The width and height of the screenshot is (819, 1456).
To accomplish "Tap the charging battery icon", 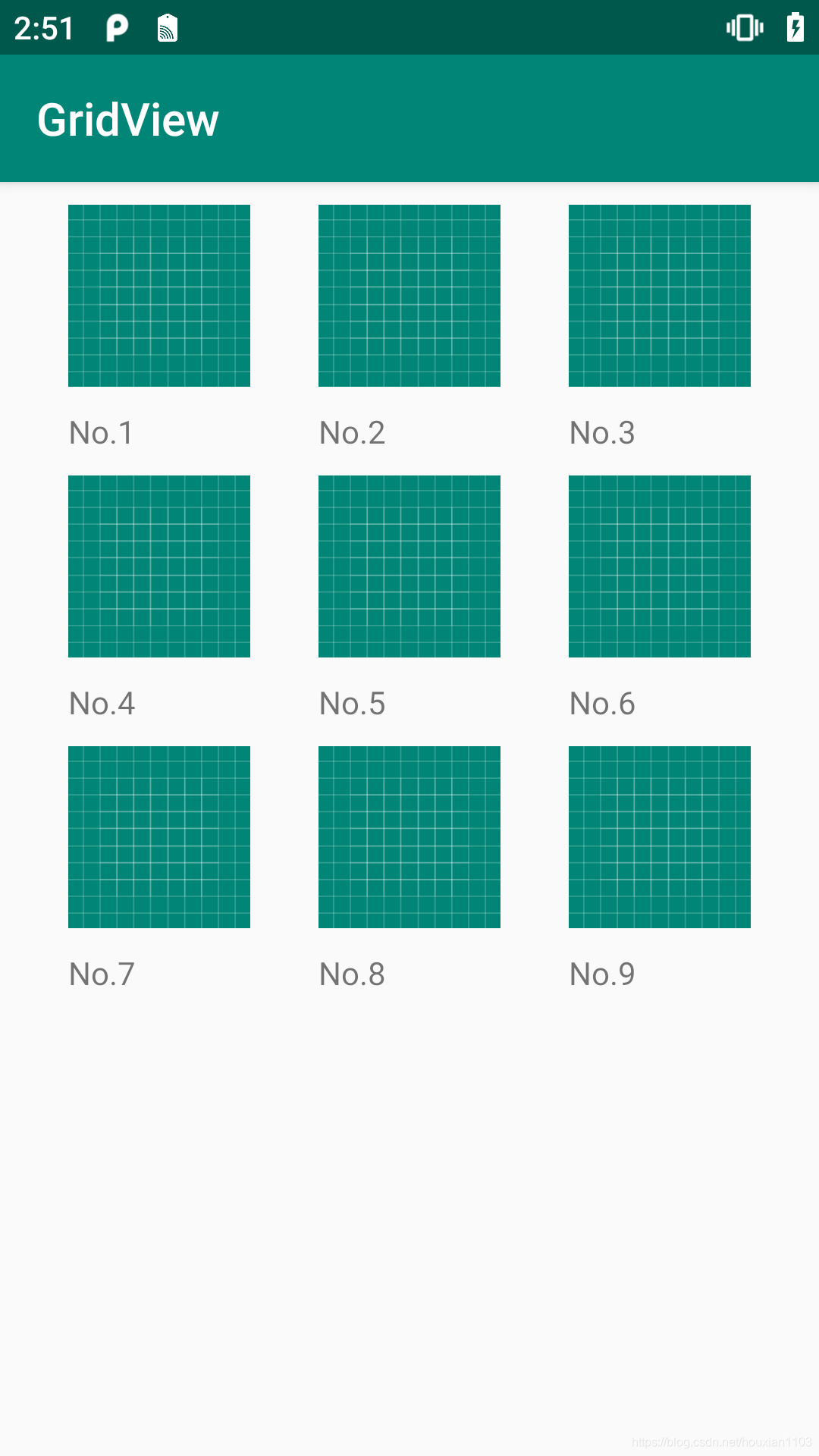I will point(795,27).
